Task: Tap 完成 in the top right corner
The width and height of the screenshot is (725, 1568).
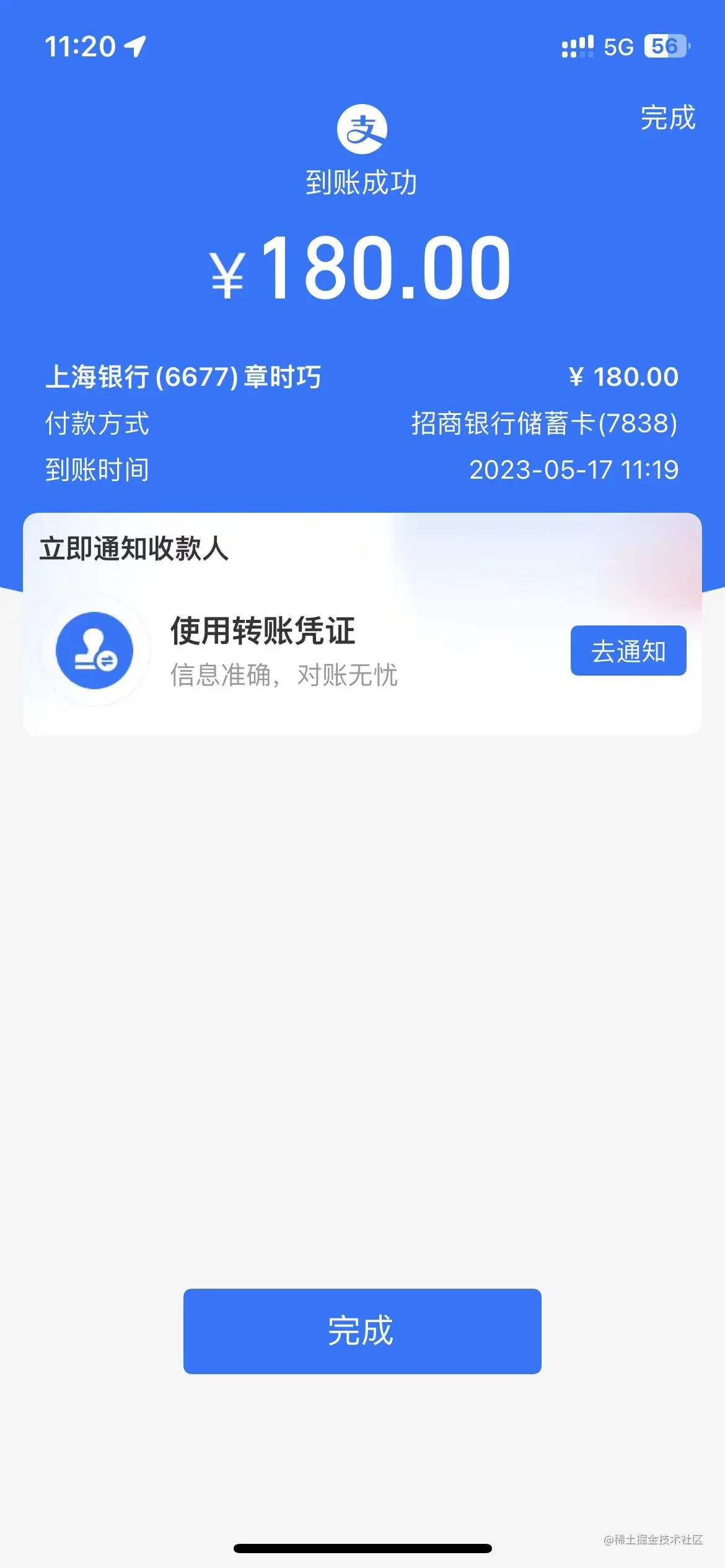Action: tap(667, 118)
